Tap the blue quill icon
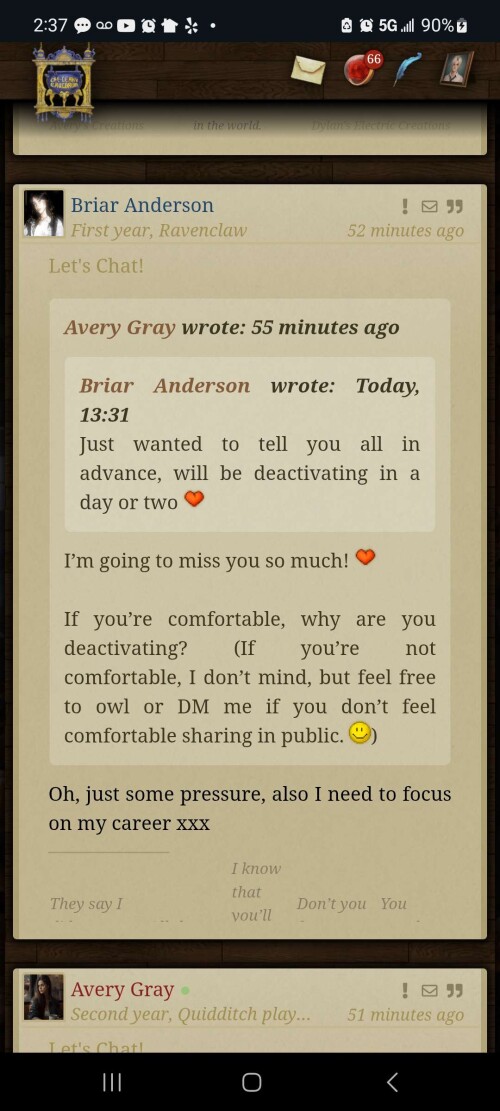The height and width of the screenshot is (1111, 500). tap(409, 69)
